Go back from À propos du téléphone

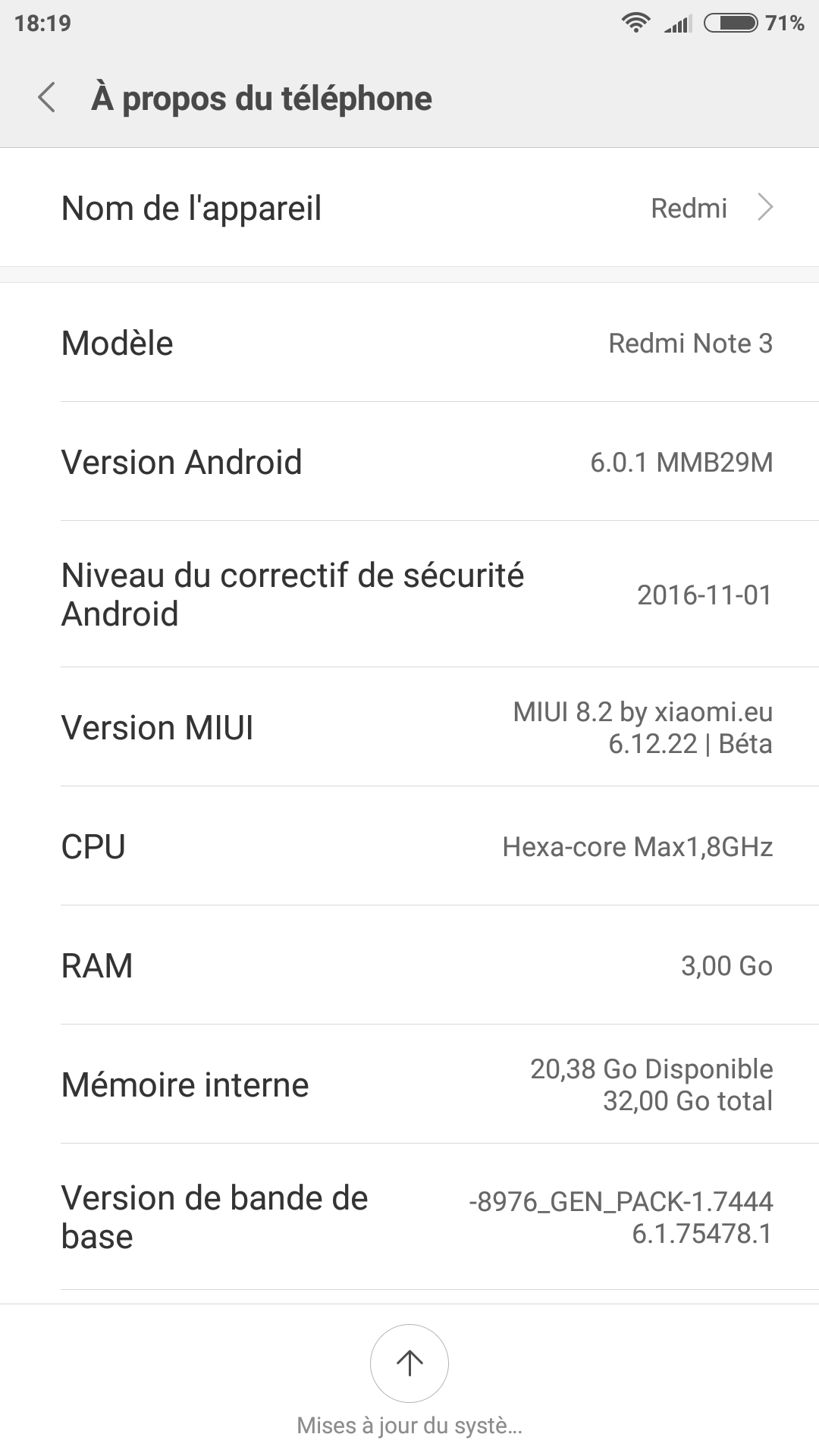click(47, 98)
